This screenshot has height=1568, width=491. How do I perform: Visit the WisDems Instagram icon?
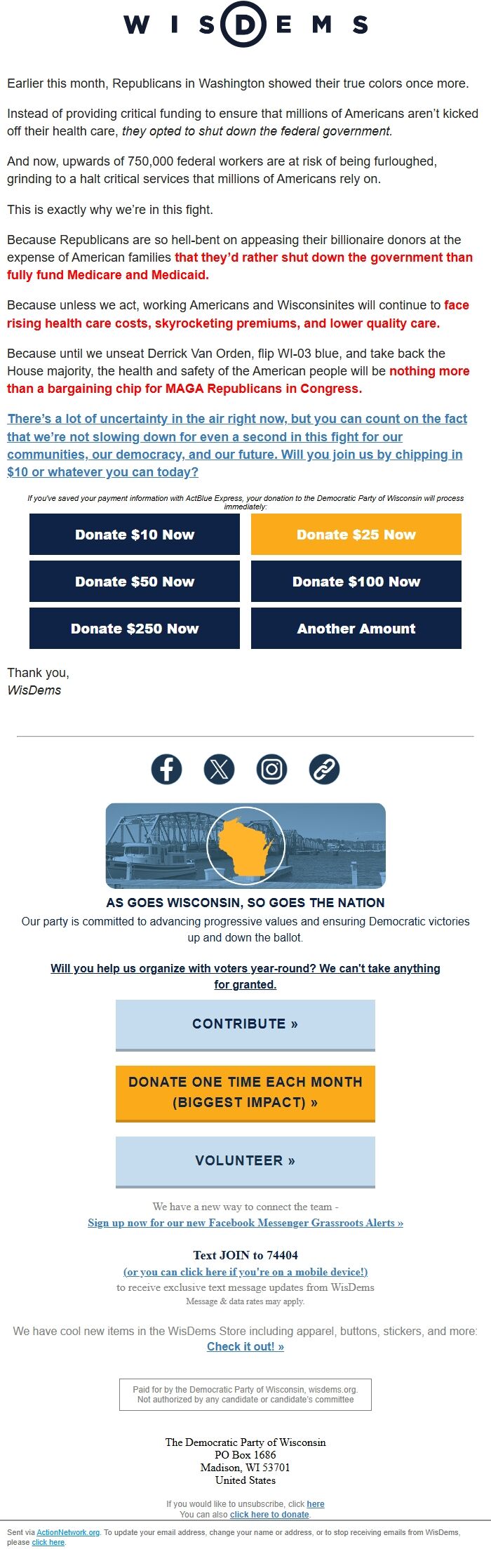(271, 770)
